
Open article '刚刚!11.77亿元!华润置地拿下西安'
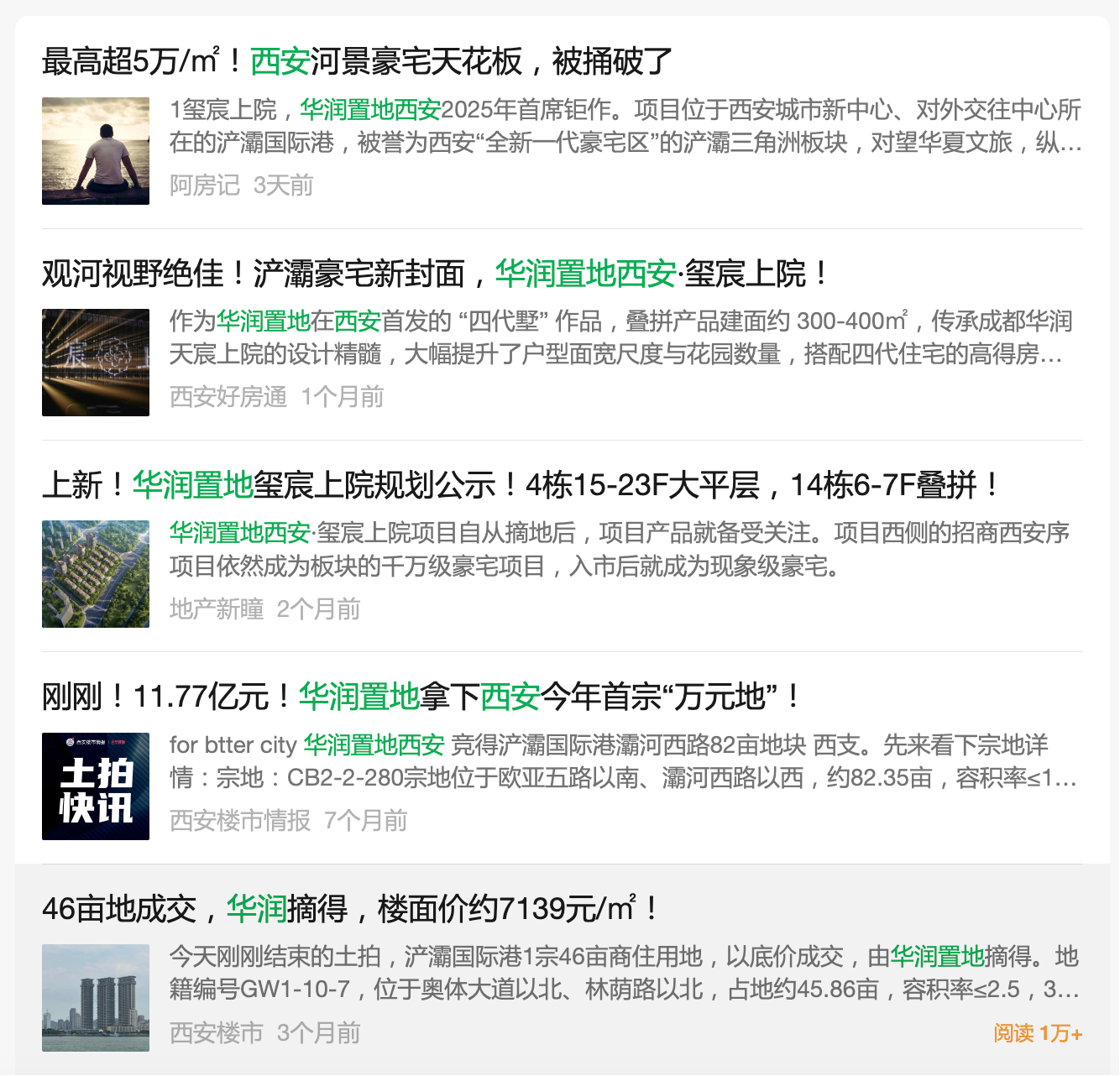click(x=421, y=697)
